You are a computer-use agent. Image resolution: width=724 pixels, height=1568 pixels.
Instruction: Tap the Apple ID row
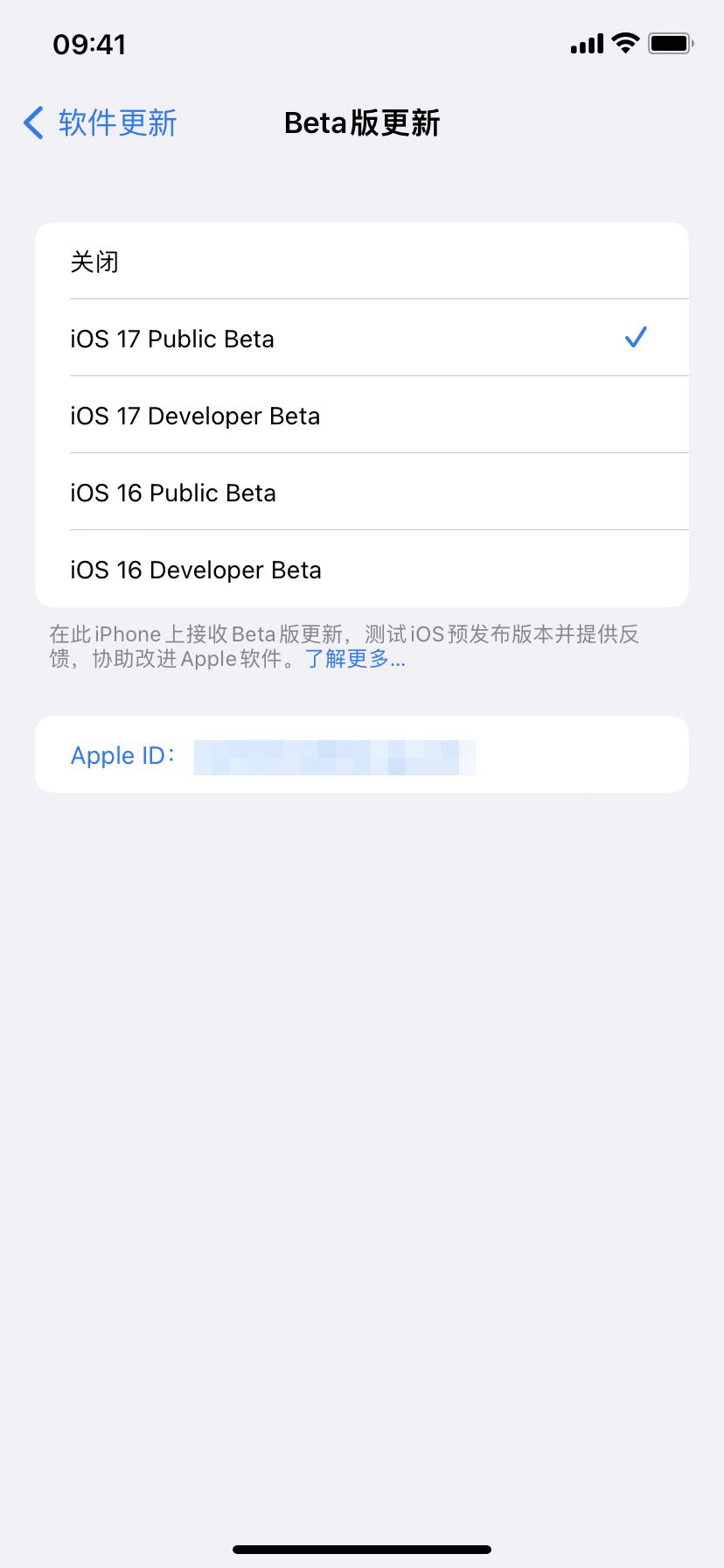(362, 754)
